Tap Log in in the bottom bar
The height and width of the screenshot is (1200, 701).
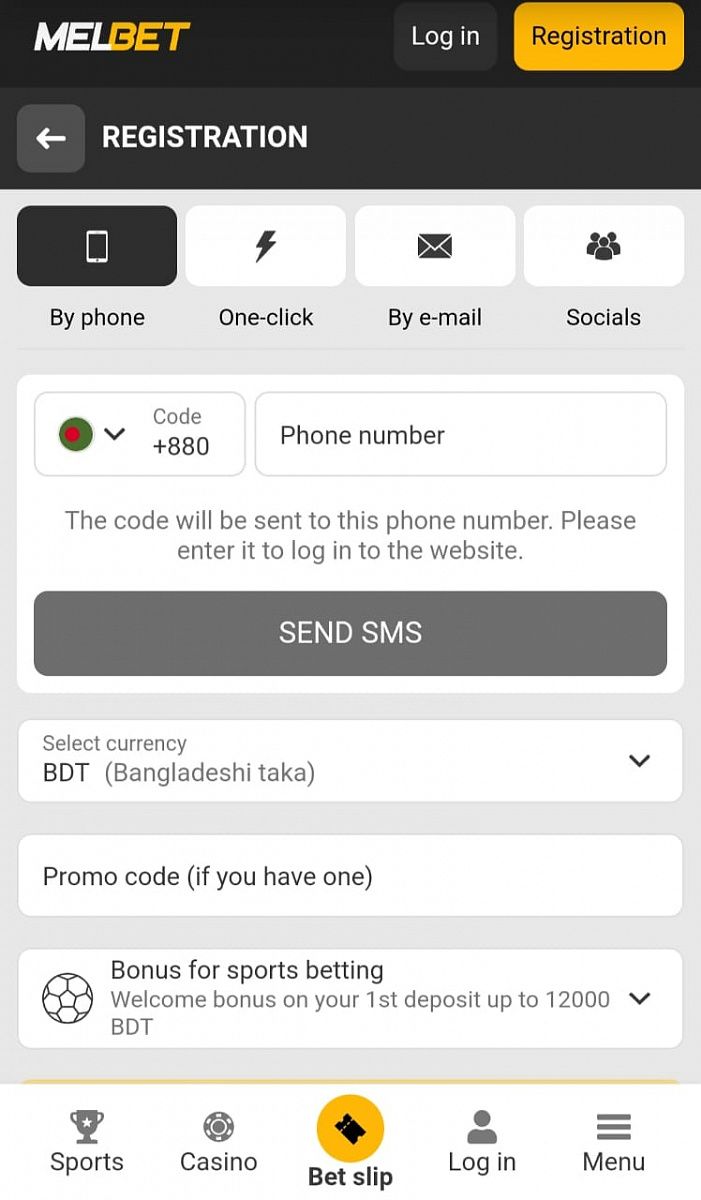482,1142
